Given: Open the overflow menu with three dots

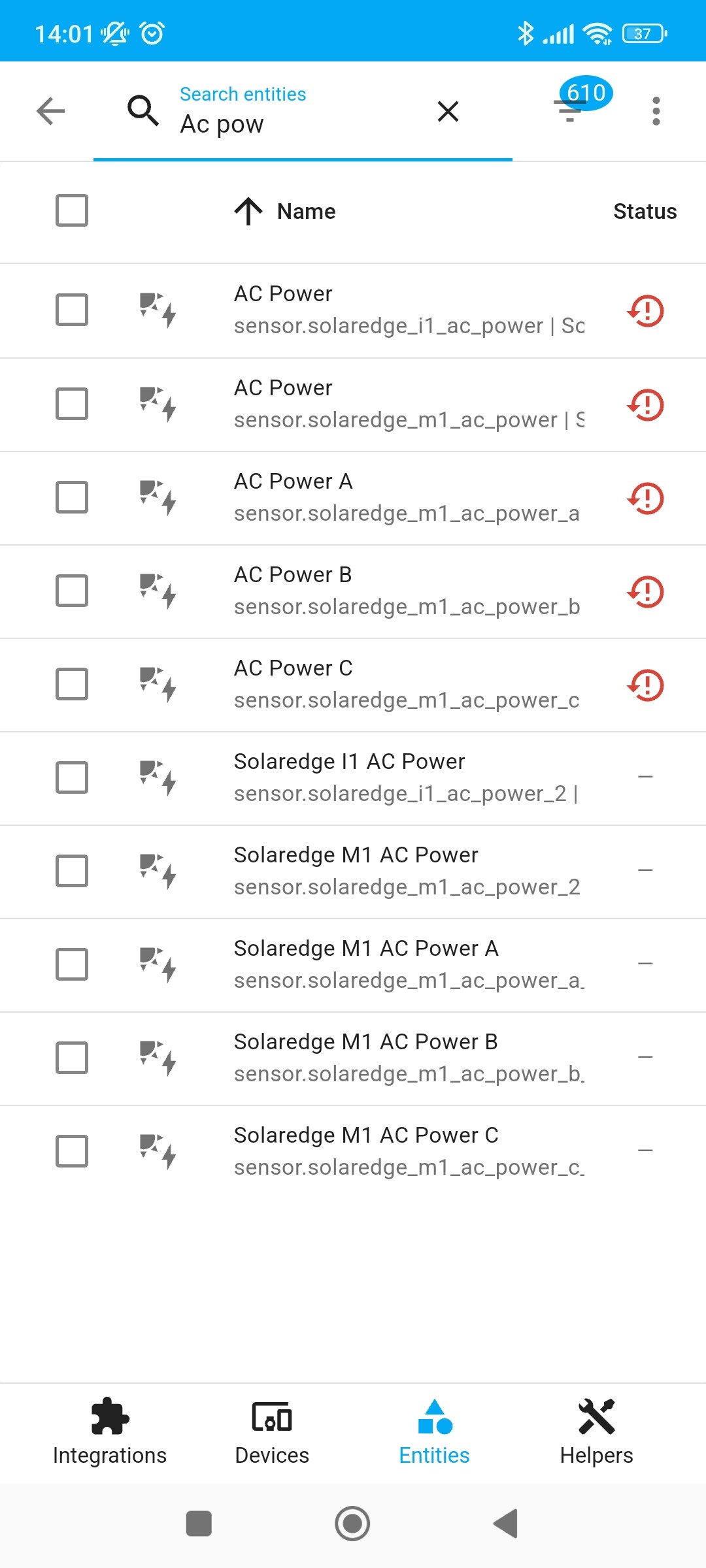Looking at the screenshot, I should tap(656, 111).
